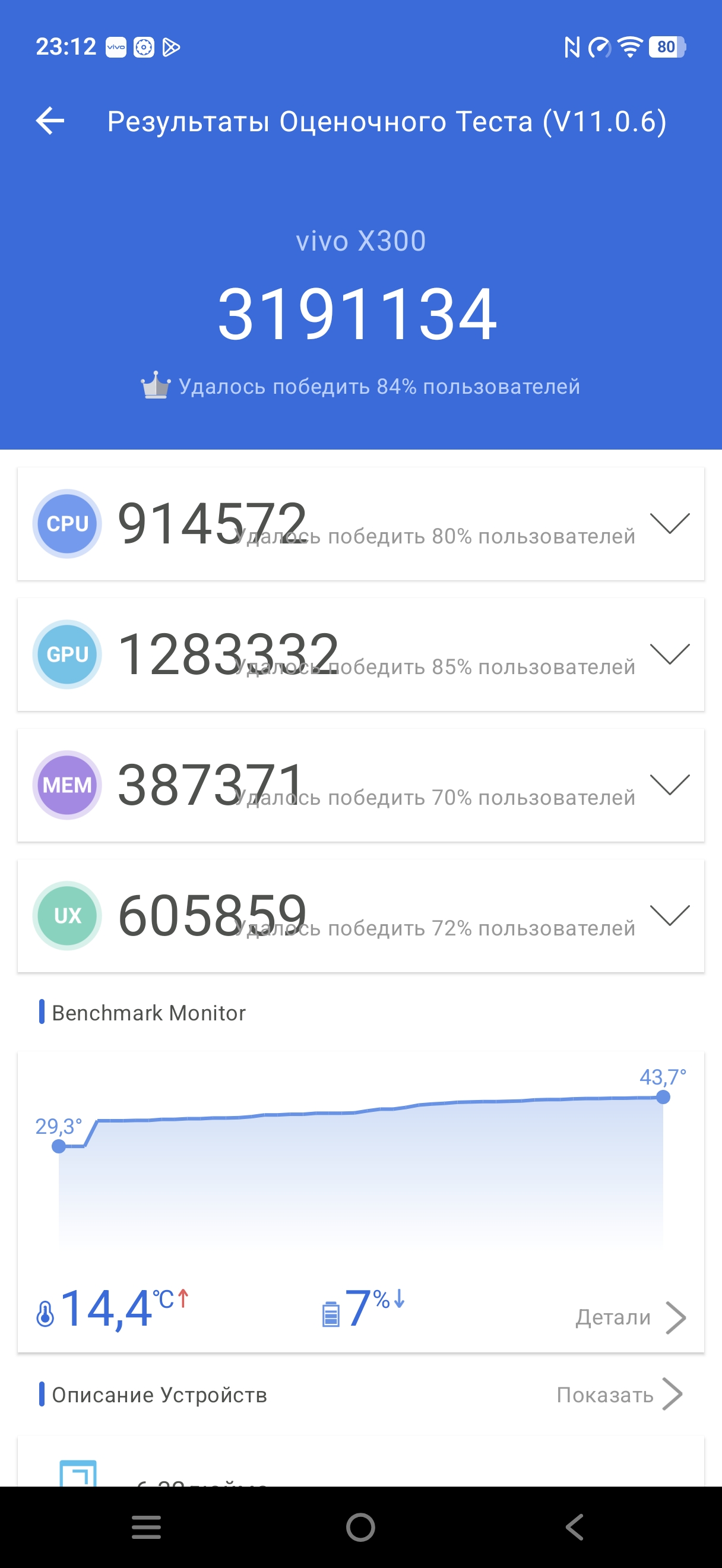Screen dimensions: 722x1568
Task: Tap Показать to show device description
Action: 618,1395
